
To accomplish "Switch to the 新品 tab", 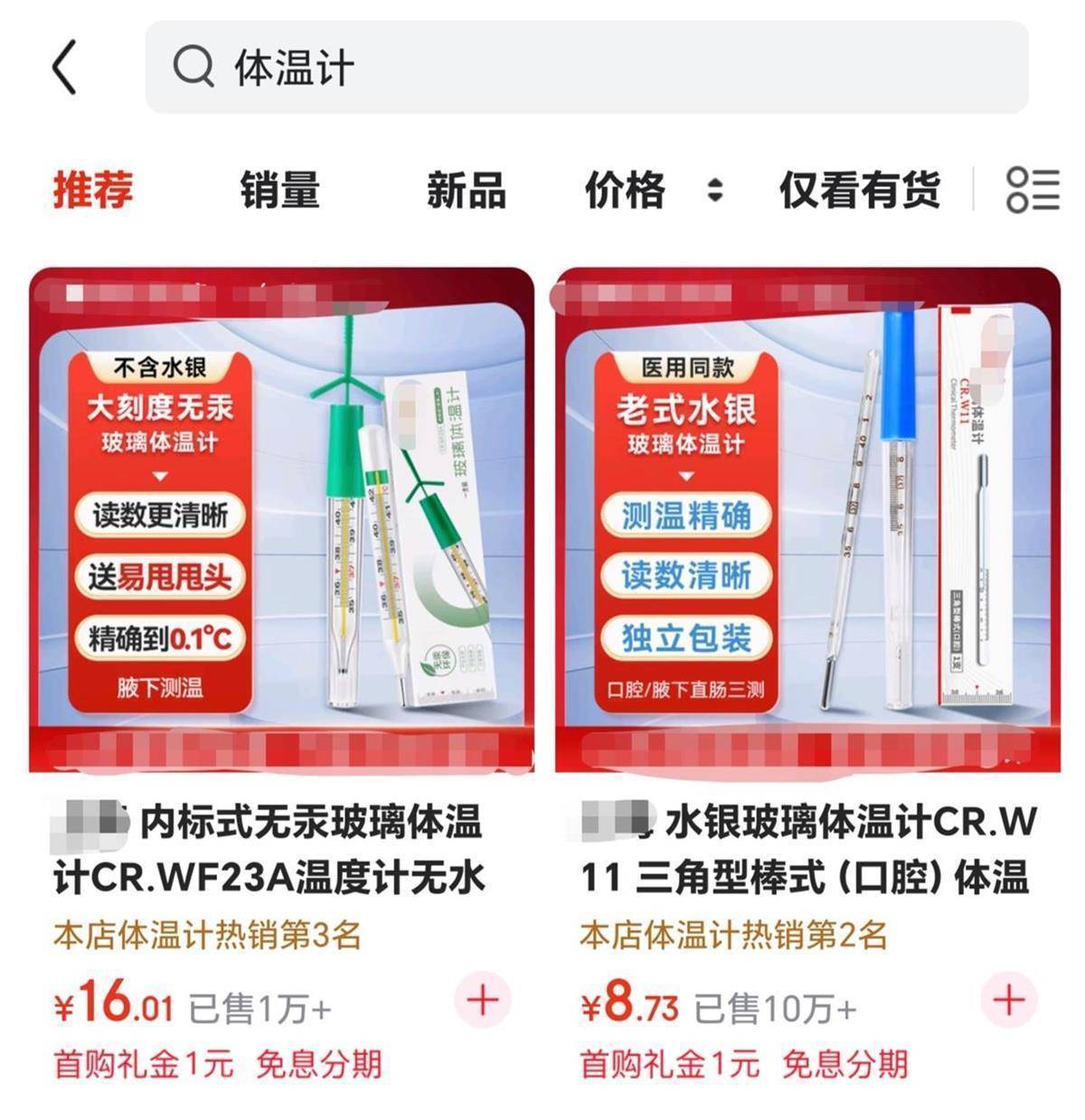I will pyautogui.click(x=467, y=191).
